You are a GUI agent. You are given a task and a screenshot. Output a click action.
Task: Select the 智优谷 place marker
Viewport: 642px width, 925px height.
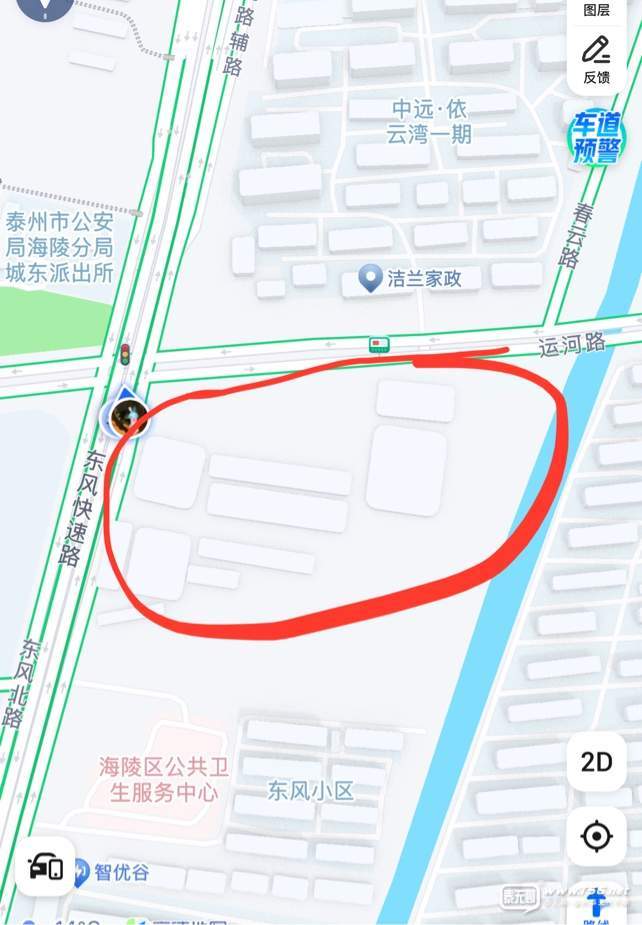tap(80, 871)
